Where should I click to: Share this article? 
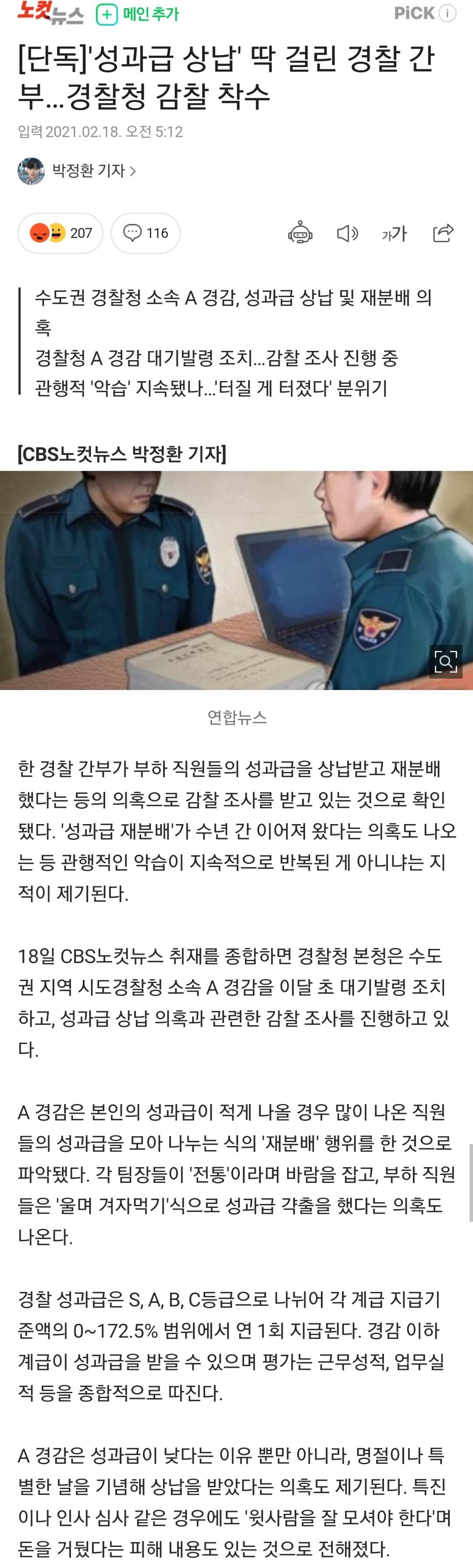tap(443, 233)
